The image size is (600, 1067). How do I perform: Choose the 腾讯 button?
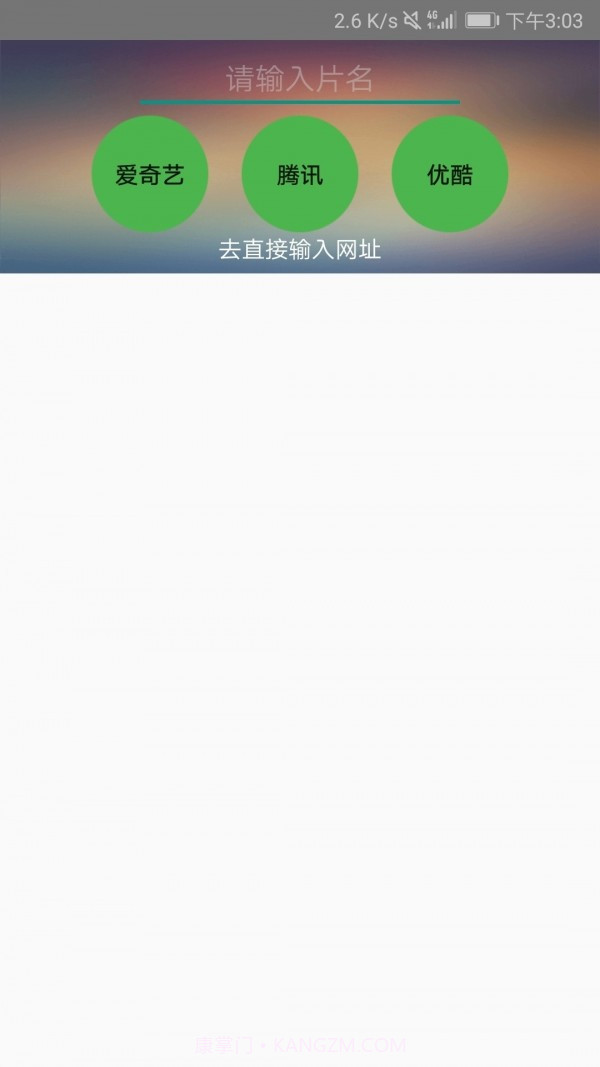pos(300,175)
